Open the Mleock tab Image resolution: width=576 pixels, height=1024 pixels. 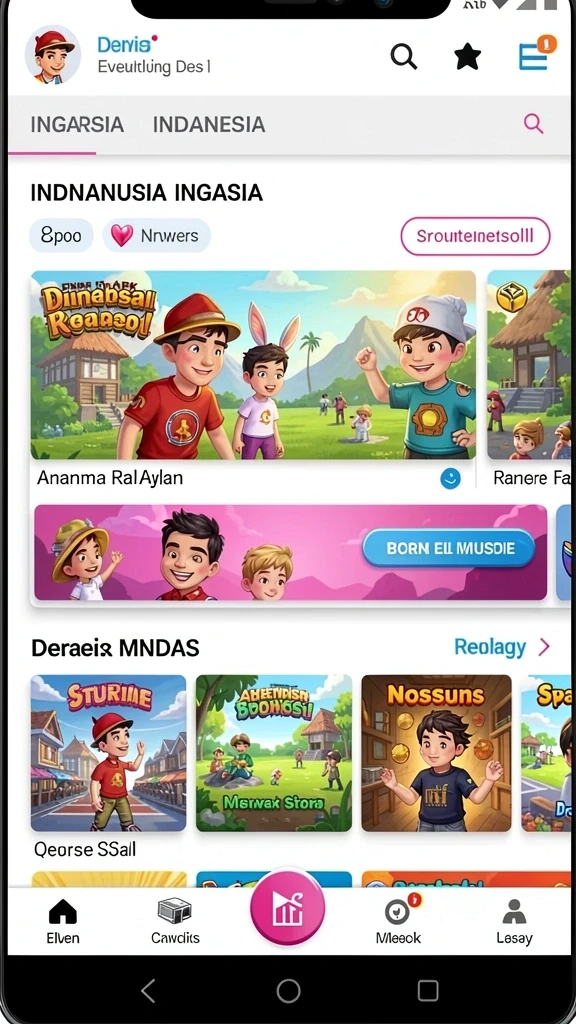[x=398, y=921]
